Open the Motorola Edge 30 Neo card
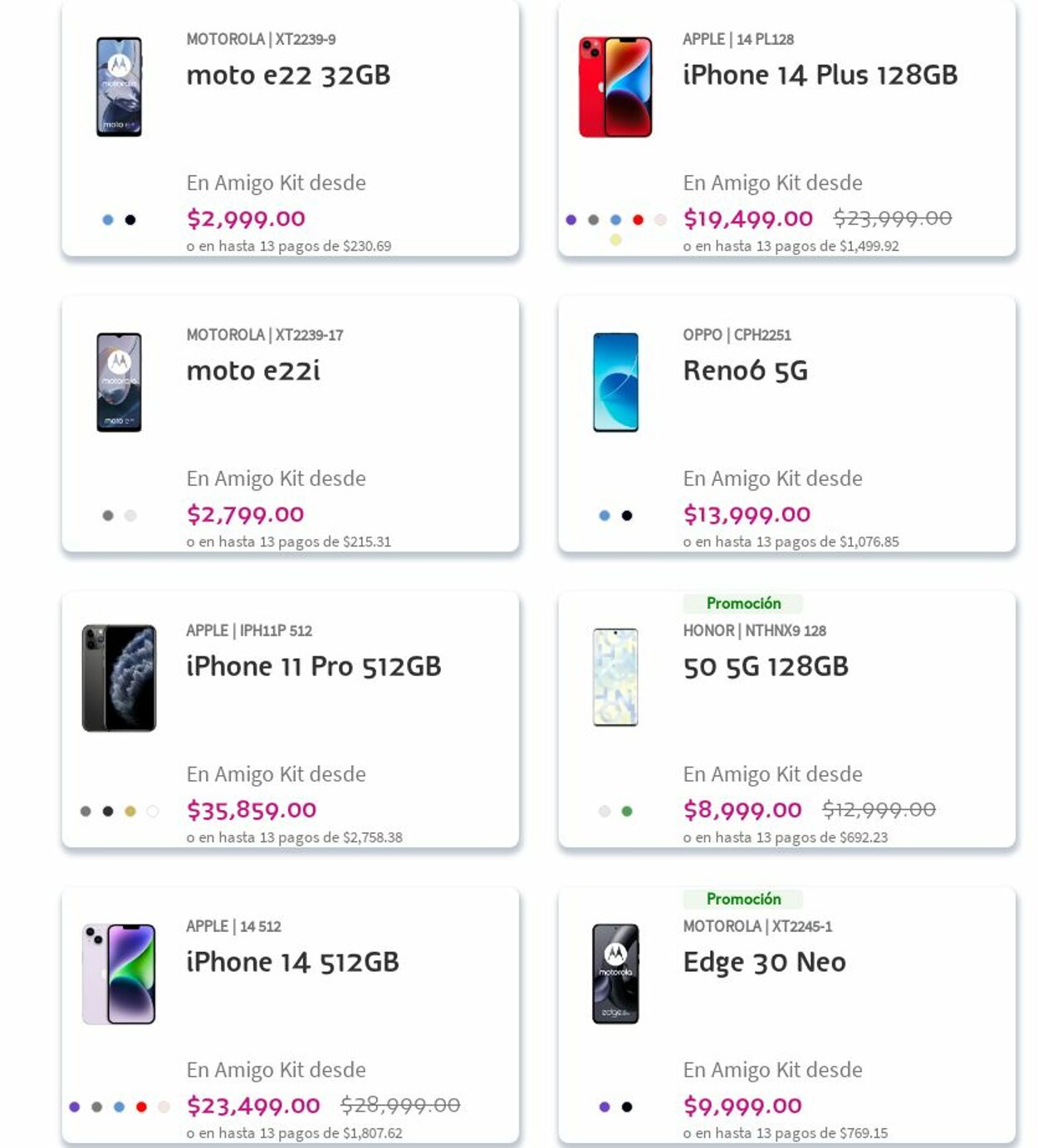Screen dimensions: 1038x1148 pyautogui.click(x=764, y=963)
